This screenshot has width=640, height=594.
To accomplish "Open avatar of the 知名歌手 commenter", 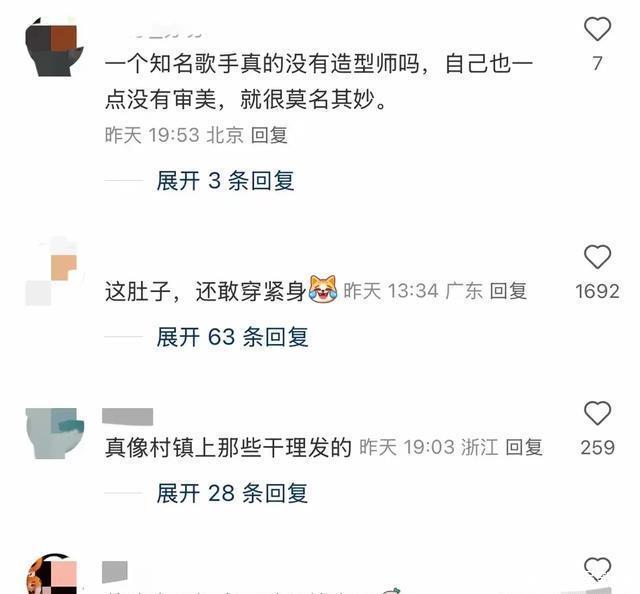I will coord(55,48).
